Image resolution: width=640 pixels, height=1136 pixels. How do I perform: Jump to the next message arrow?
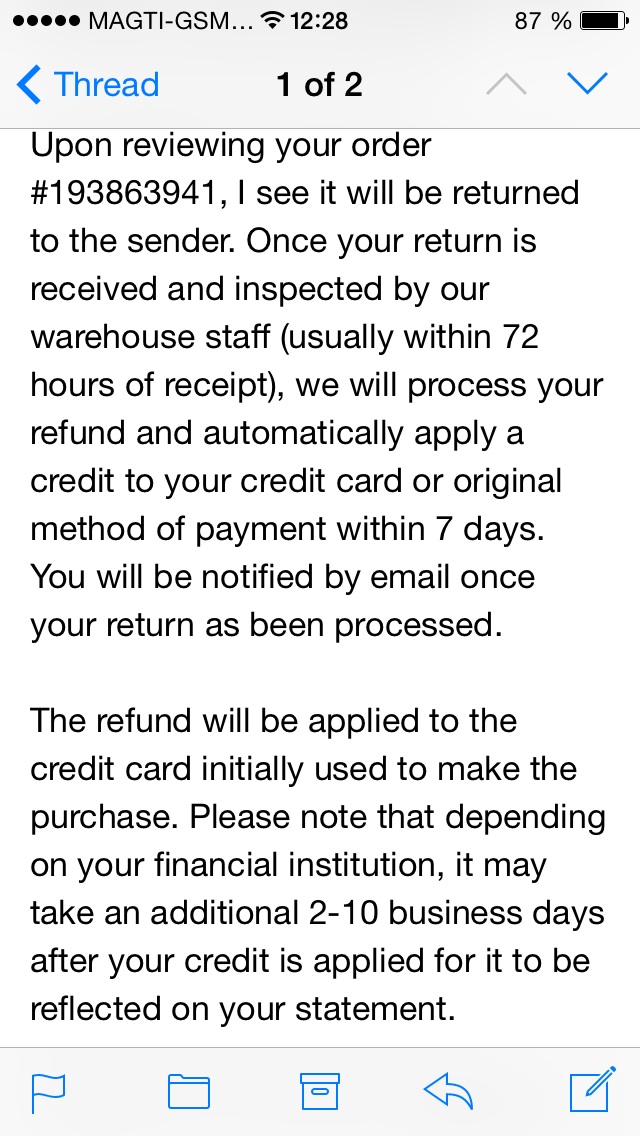587,85
